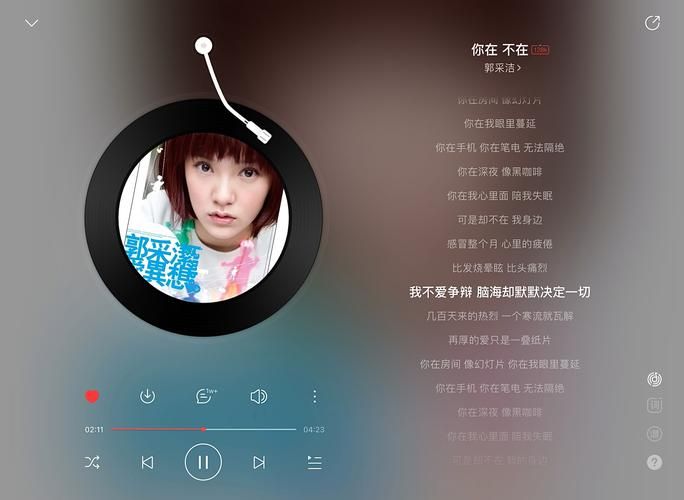
Task: Open the three-dot more options menu
Action: click(x=314, y=397)
